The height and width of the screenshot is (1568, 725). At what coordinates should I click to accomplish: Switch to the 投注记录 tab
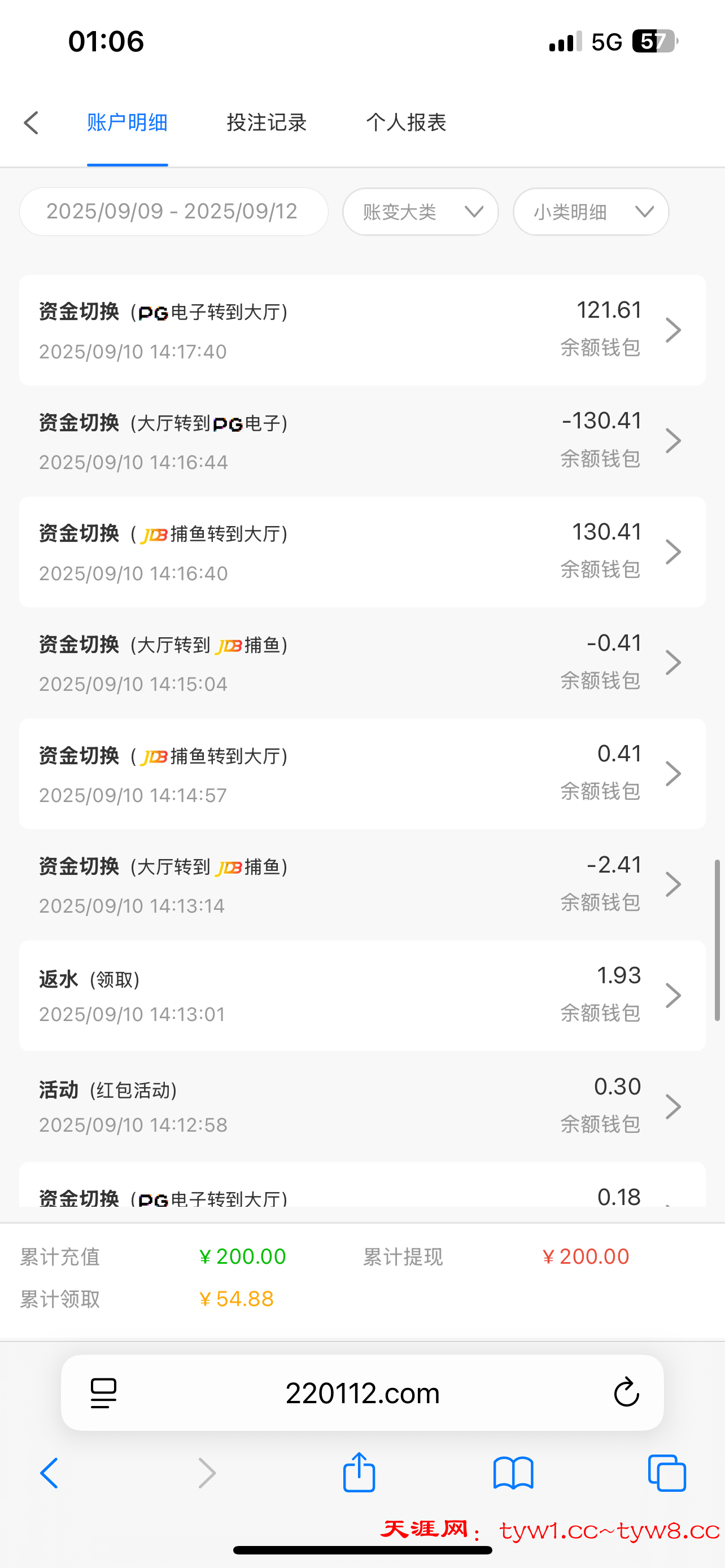267,123
